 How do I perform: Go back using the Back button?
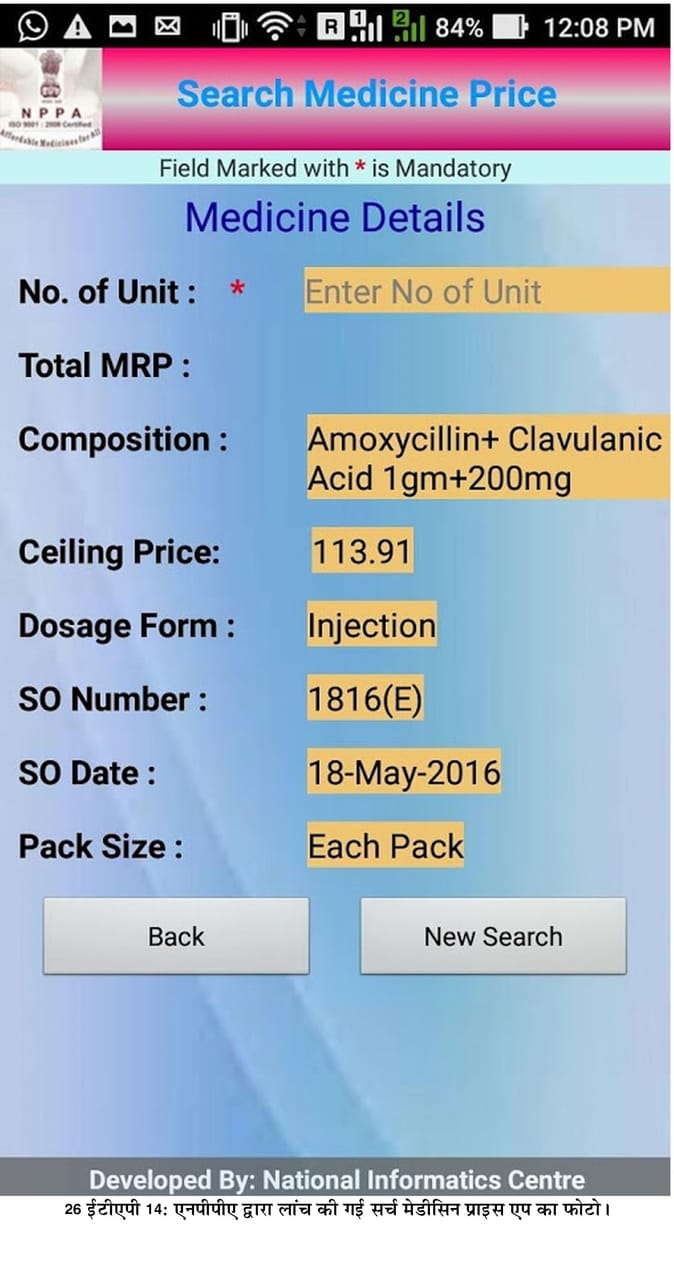click(176, 936)
